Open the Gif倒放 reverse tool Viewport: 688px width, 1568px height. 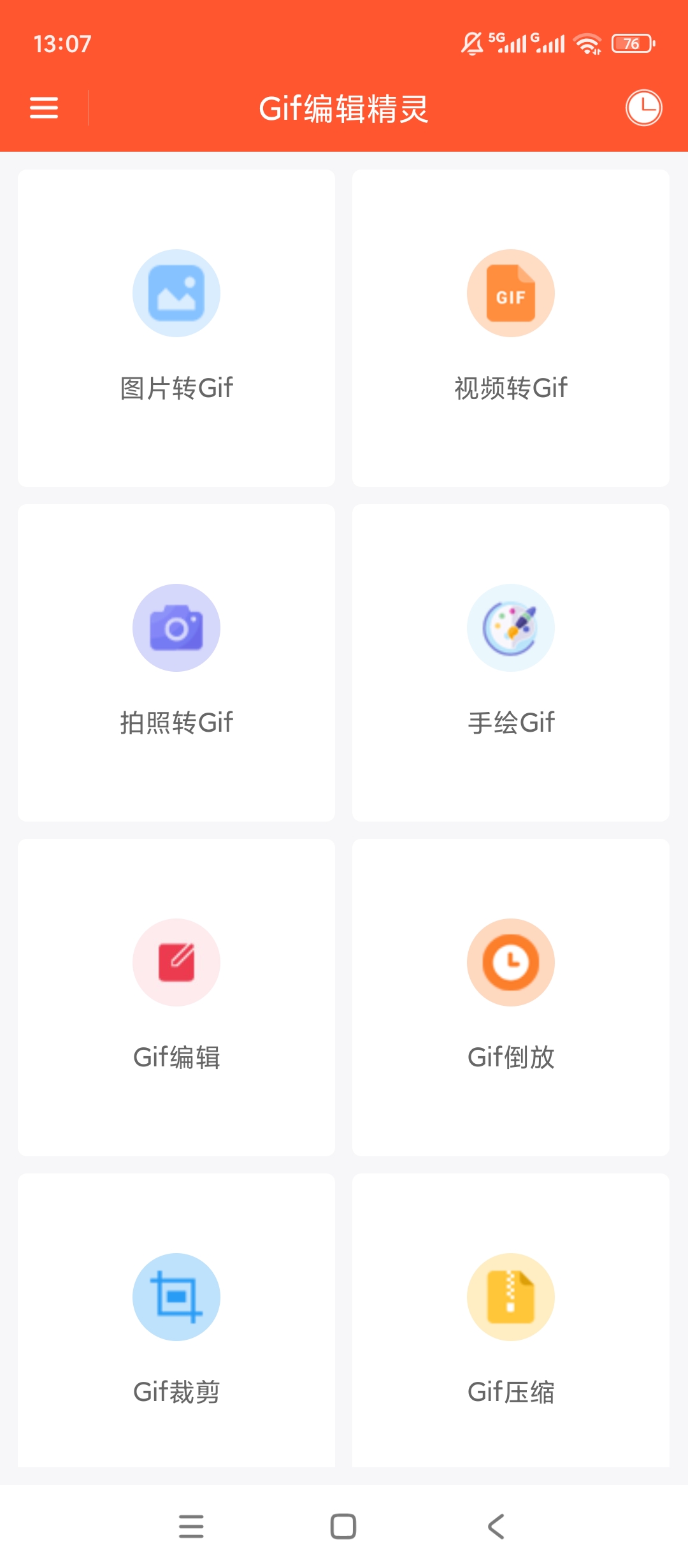(x=511, y=998)
